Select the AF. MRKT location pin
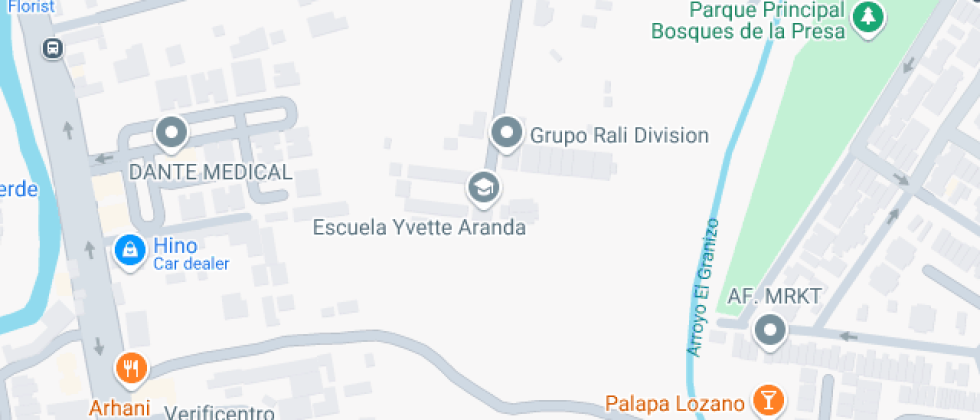Screen dimensions: 980x420 click(770, 330)
